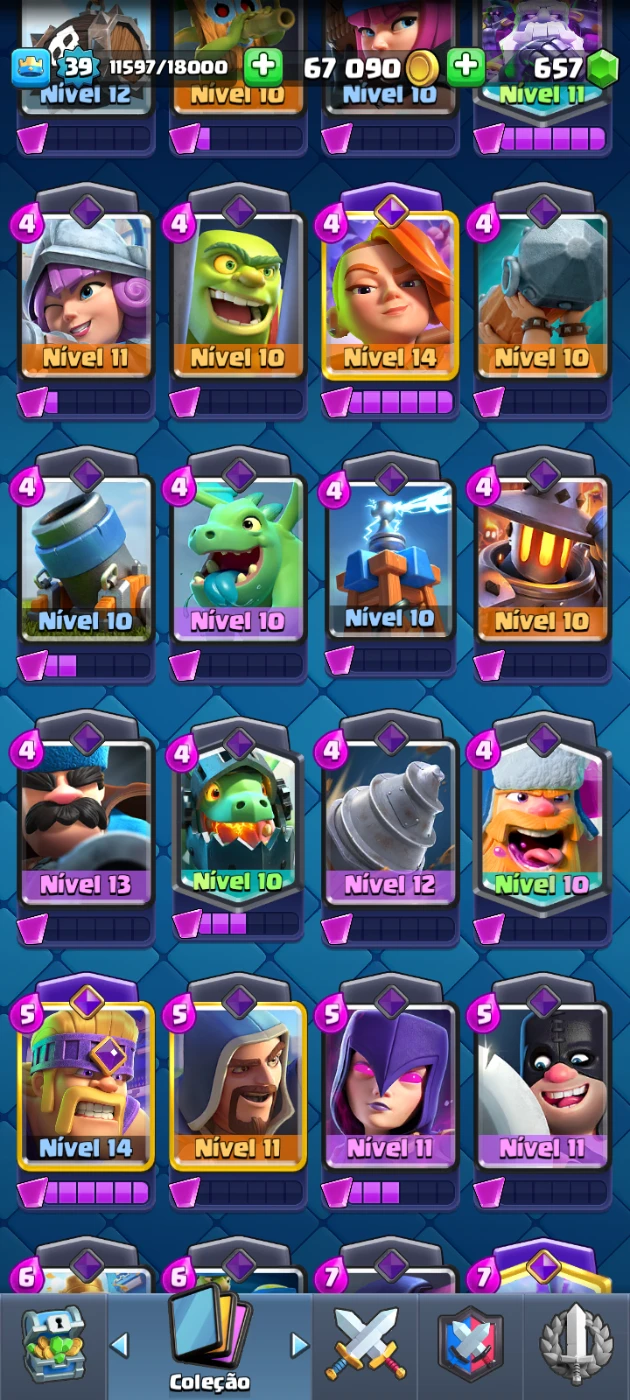Select the Inferno Dragon card

point(238,822)
